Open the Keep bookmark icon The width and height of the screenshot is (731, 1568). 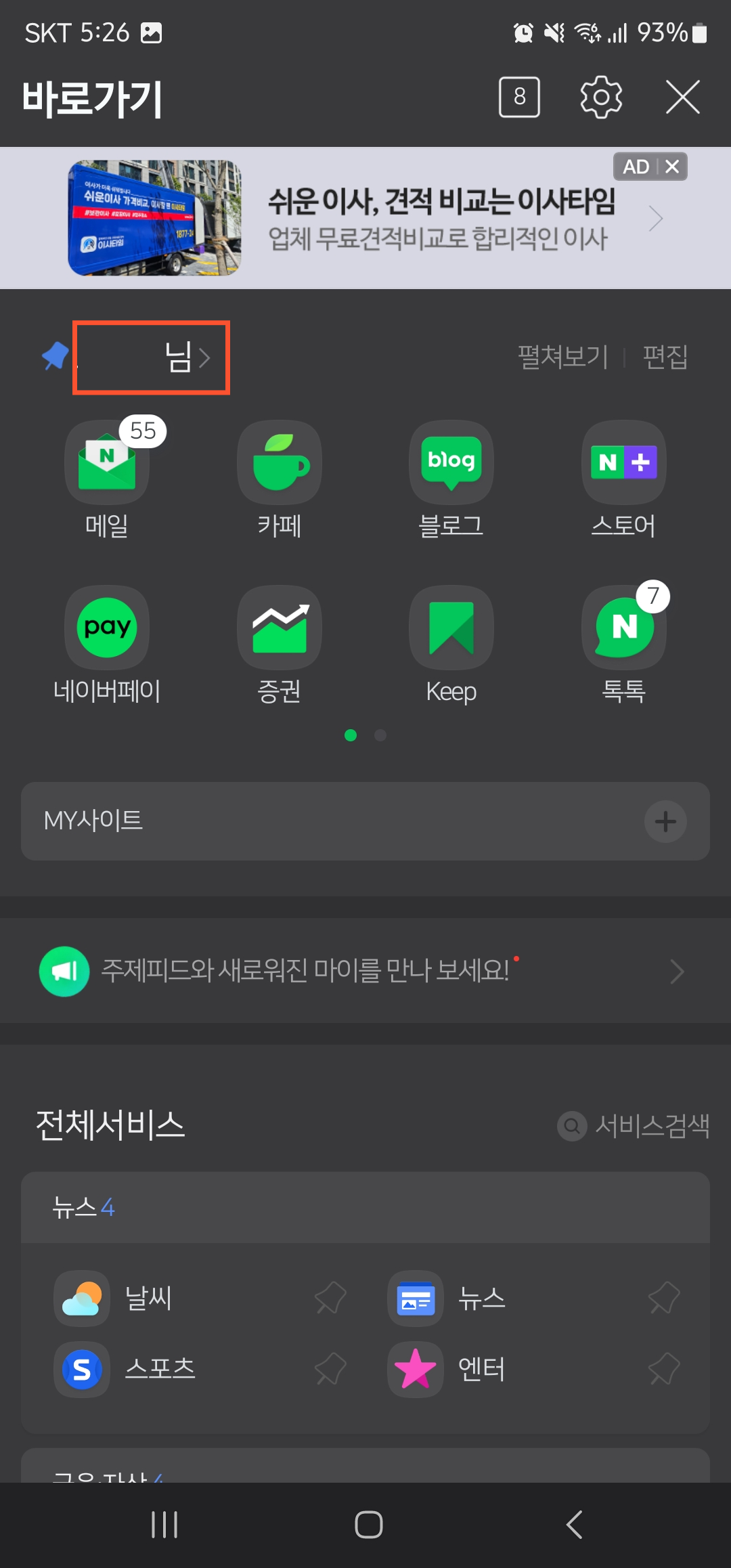click(451, 627)
